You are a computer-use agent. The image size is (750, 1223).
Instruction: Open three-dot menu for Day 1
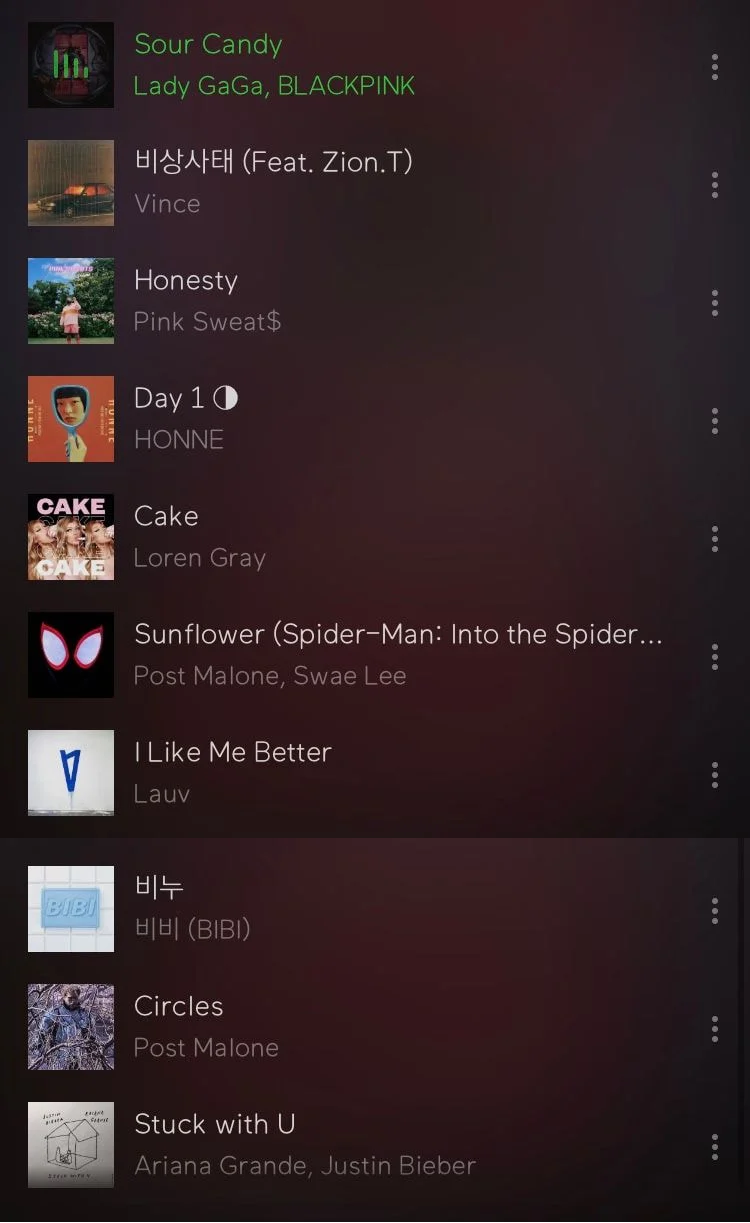(714, 420)
